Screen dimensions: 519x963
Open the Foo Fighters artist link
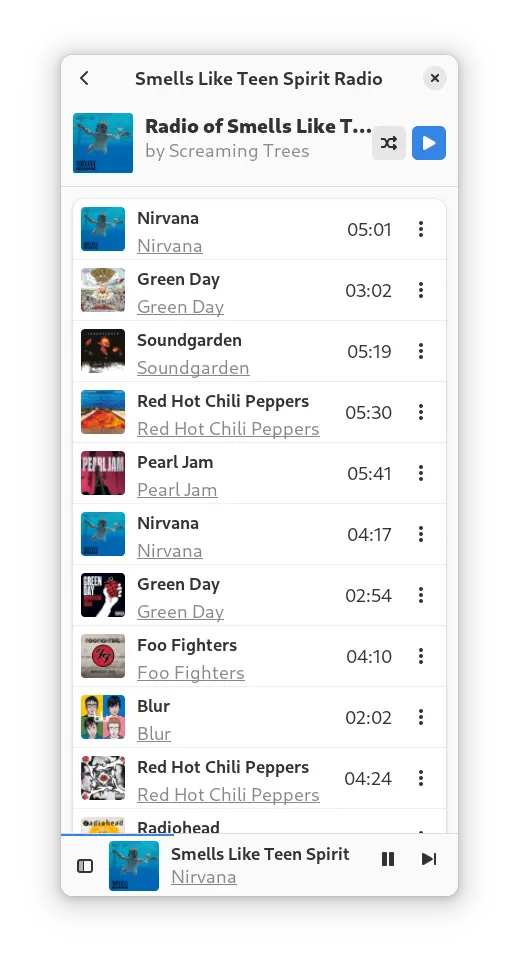[190, 673]
